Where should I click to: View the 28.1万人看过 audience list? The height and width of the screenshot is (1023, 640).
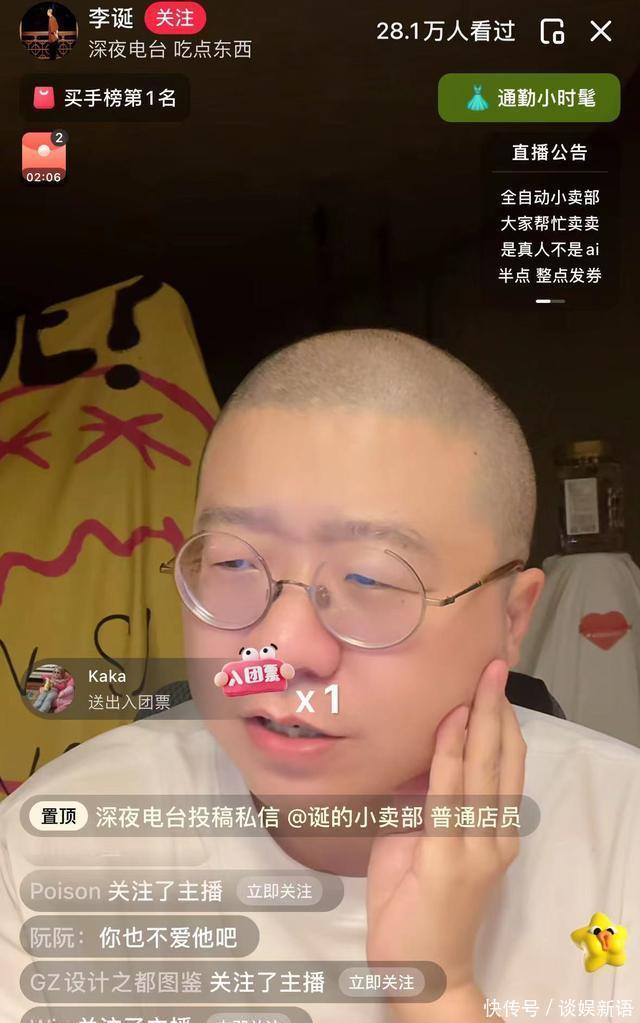pos(445,31)
